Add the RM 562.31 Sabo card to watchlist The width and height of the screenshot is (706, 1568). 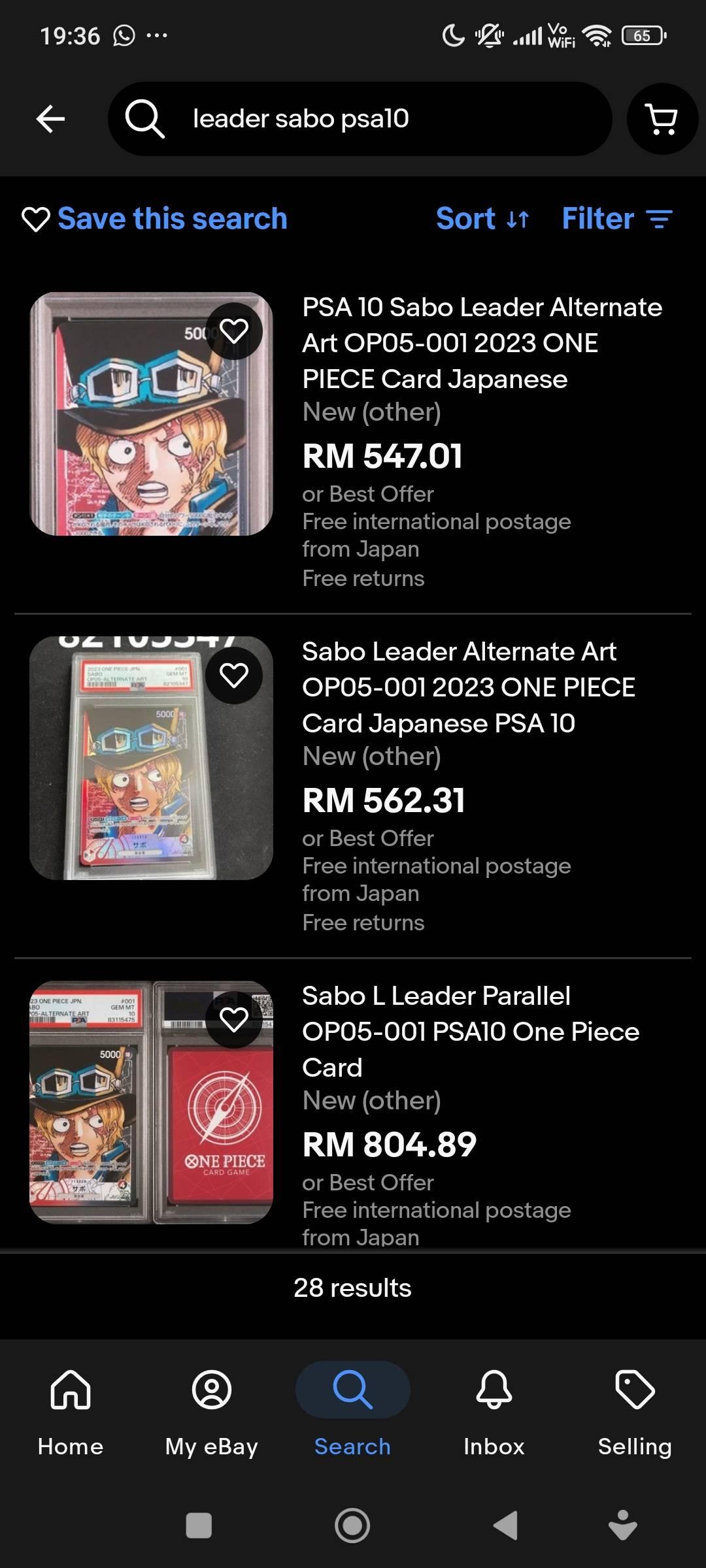[x=234, y=676]
